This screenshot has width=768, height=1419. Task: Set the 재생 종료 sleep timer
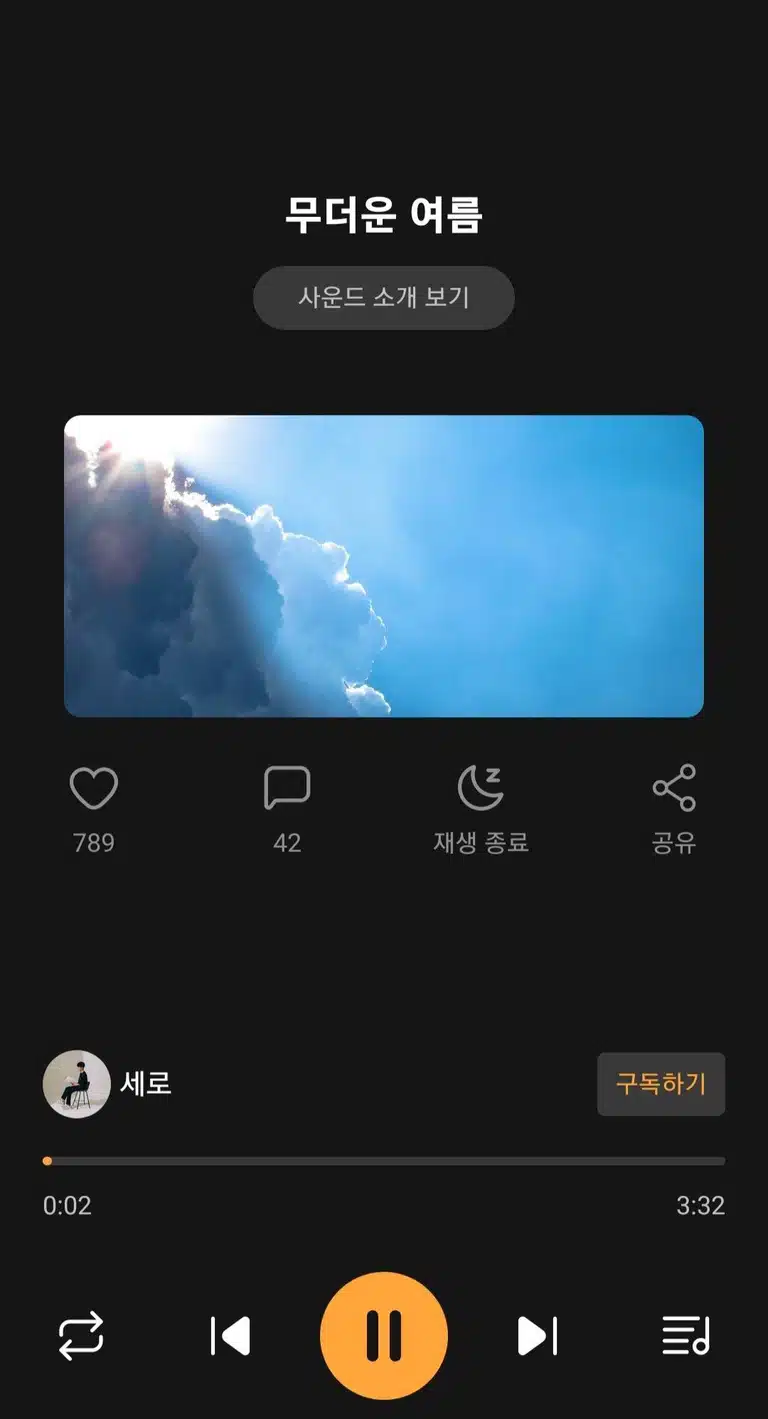(480, 789)
